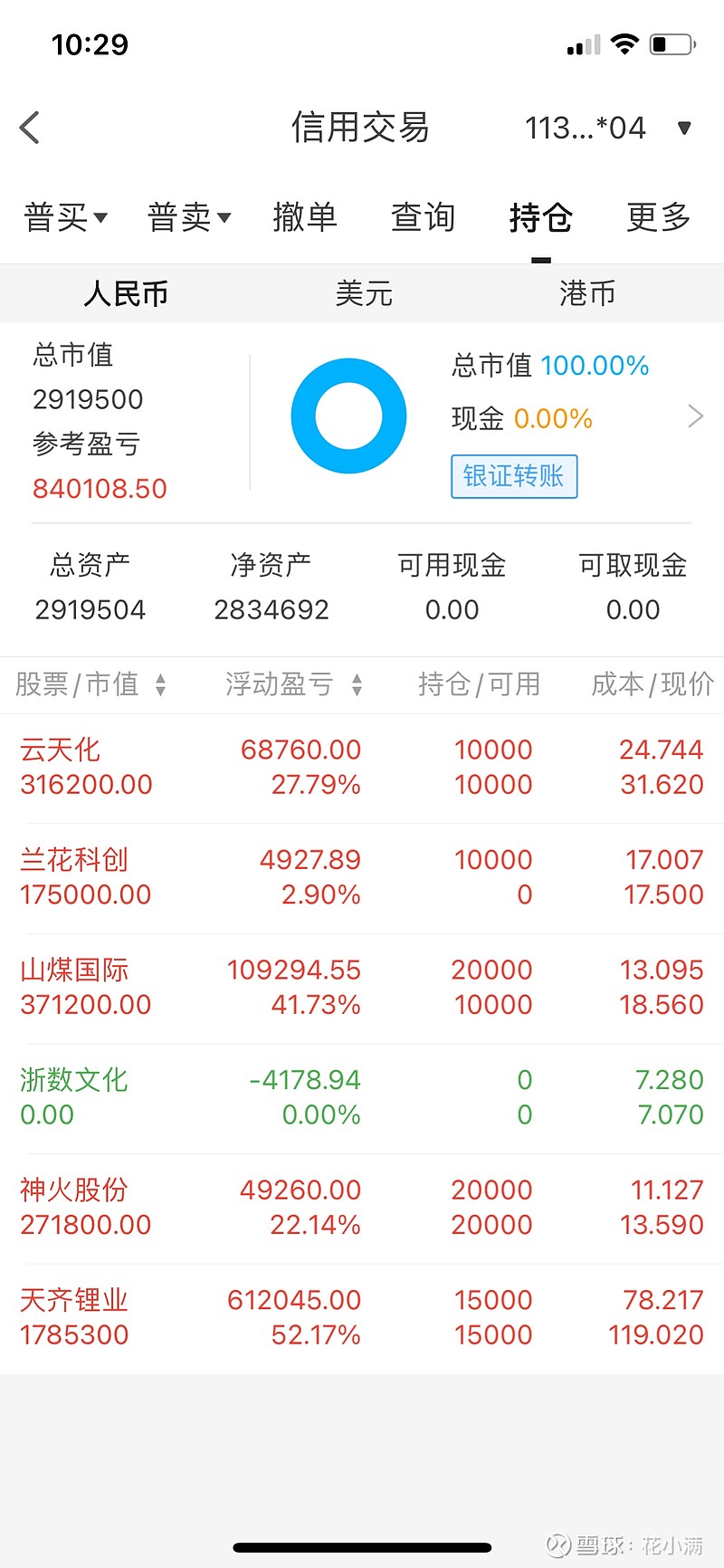This screenshot has height=1568, width=724.
Task: Open the 天齐锂业 holding row
Action: pos(362,1318)
